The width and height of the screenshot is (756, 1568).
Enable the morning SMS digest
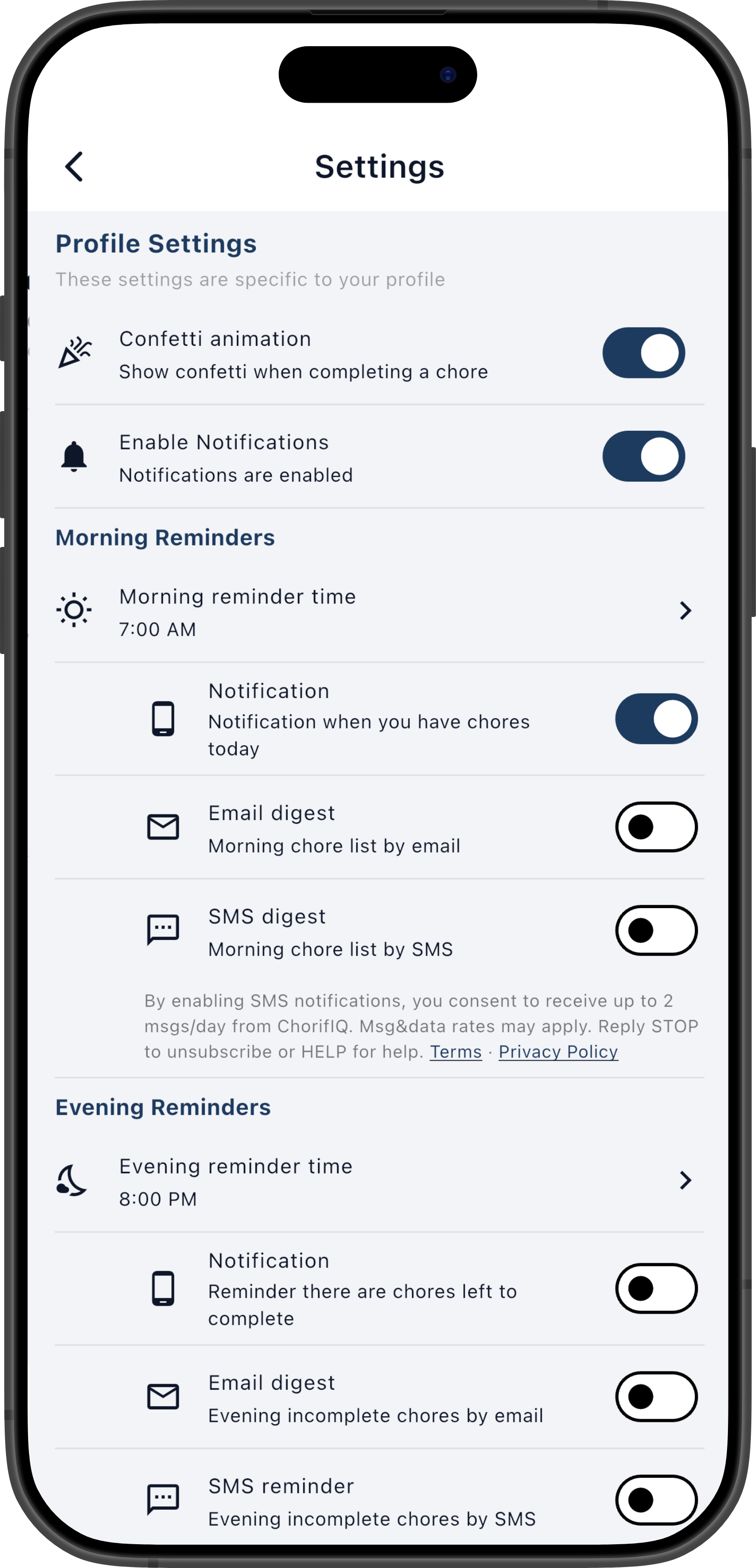(656, 931)
